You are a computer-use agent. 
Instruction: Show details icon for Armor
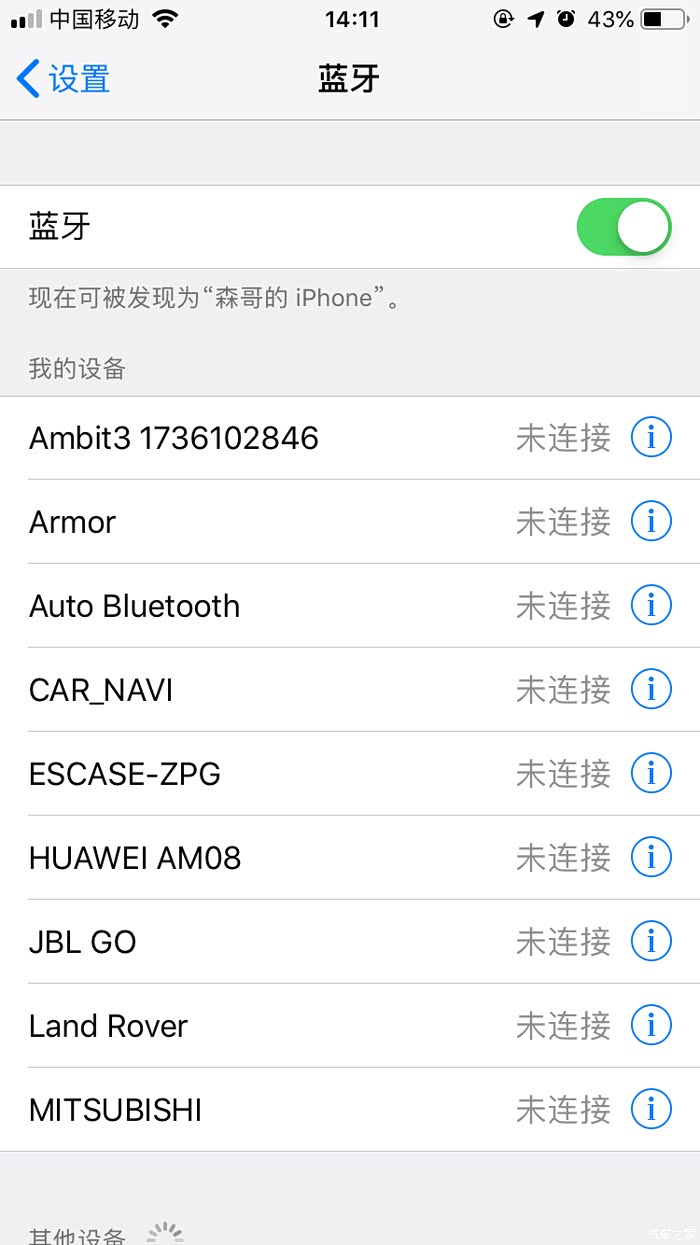pyautogui.click(x=651, y=521)
